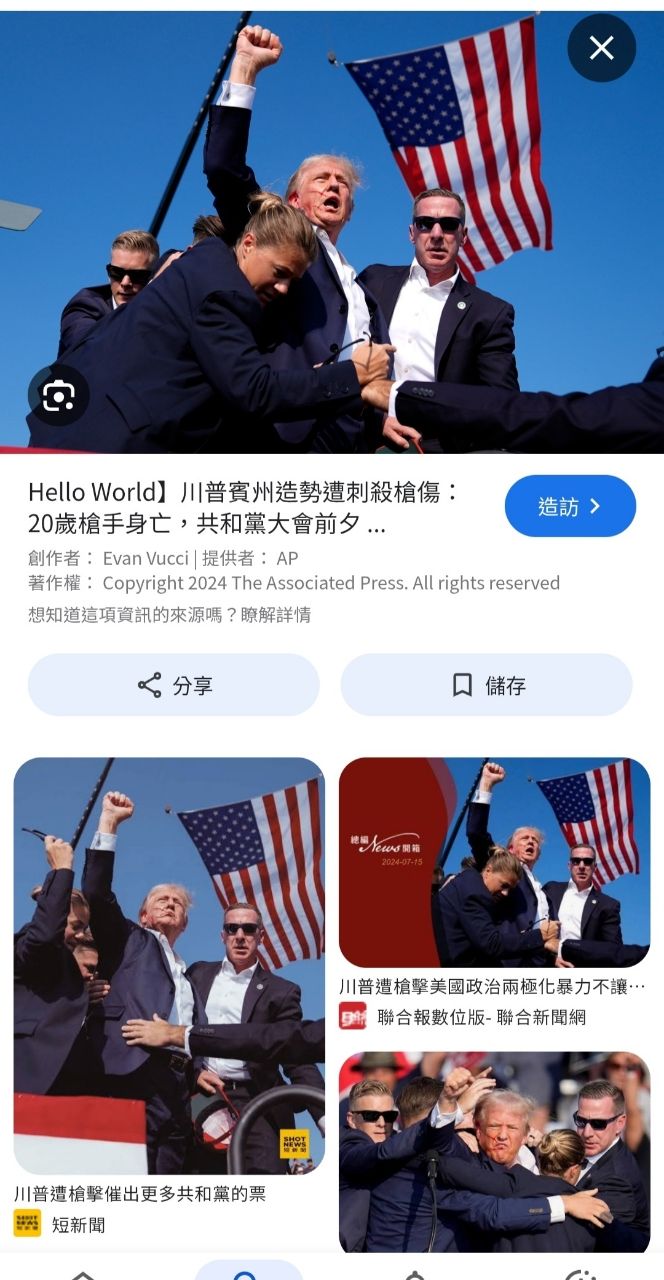
Task: Close the image viewer
Action: (601, 48)
